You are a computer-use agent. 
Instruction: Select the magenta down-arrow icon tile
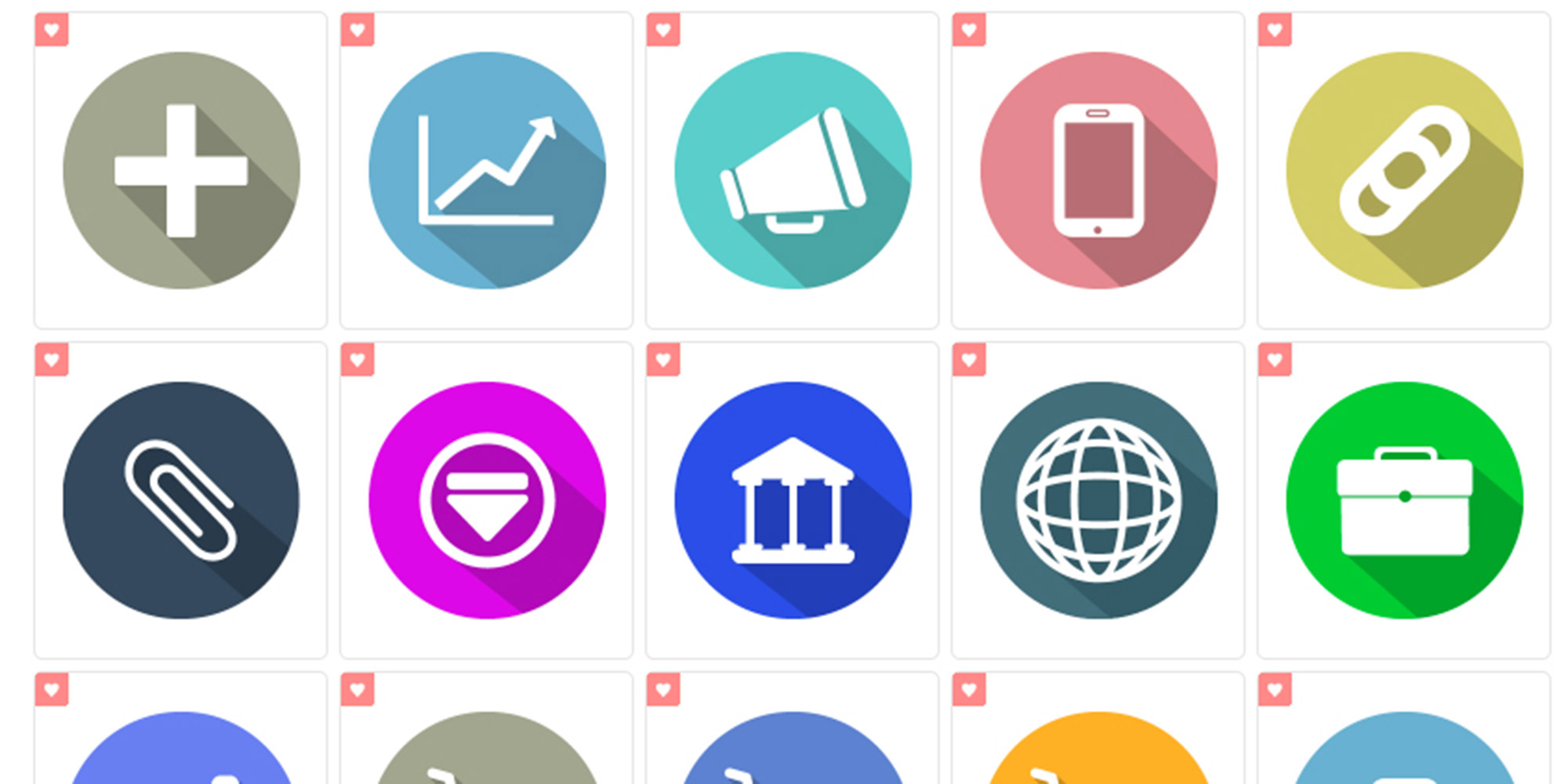[x=487, y=500]
